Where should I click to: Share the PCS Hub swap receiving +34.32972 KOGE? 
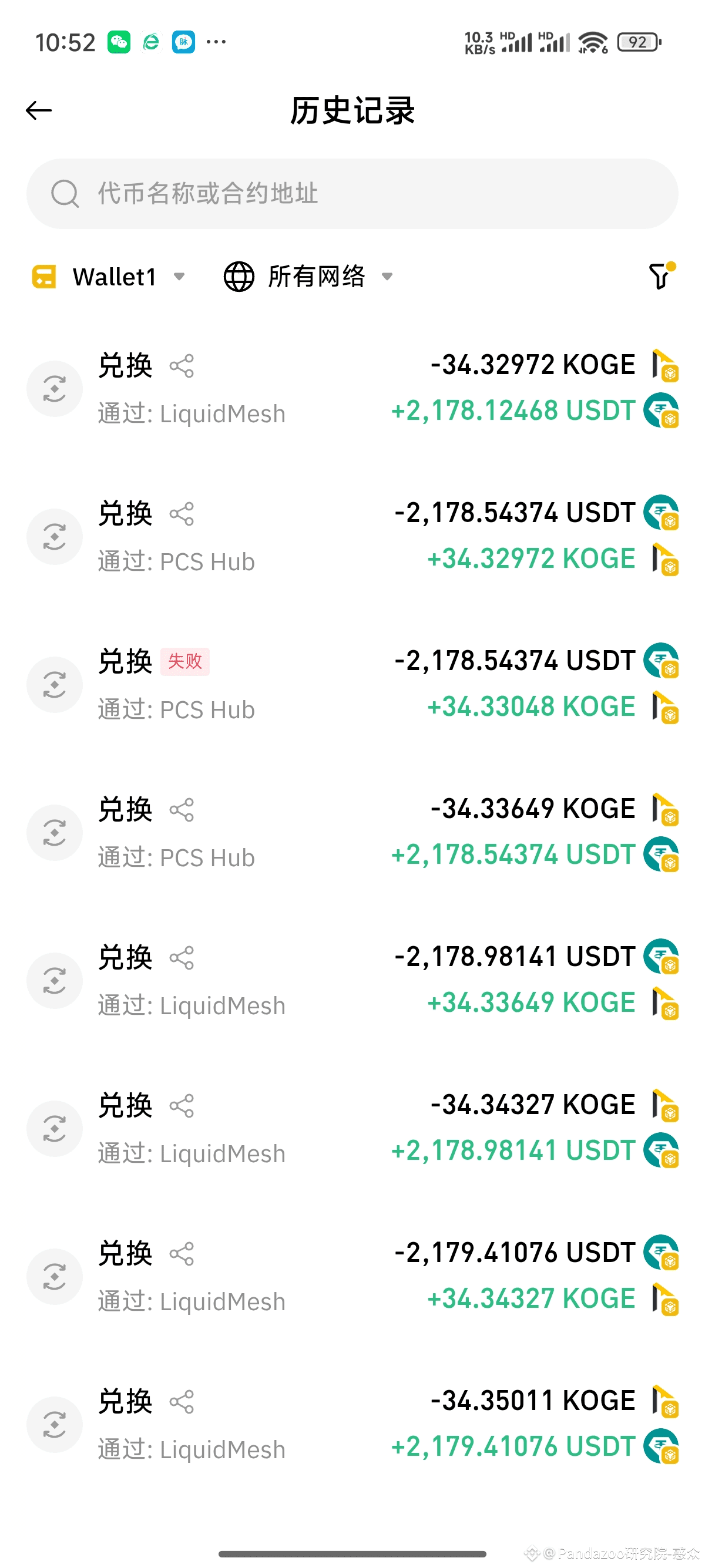coord(182,514)
